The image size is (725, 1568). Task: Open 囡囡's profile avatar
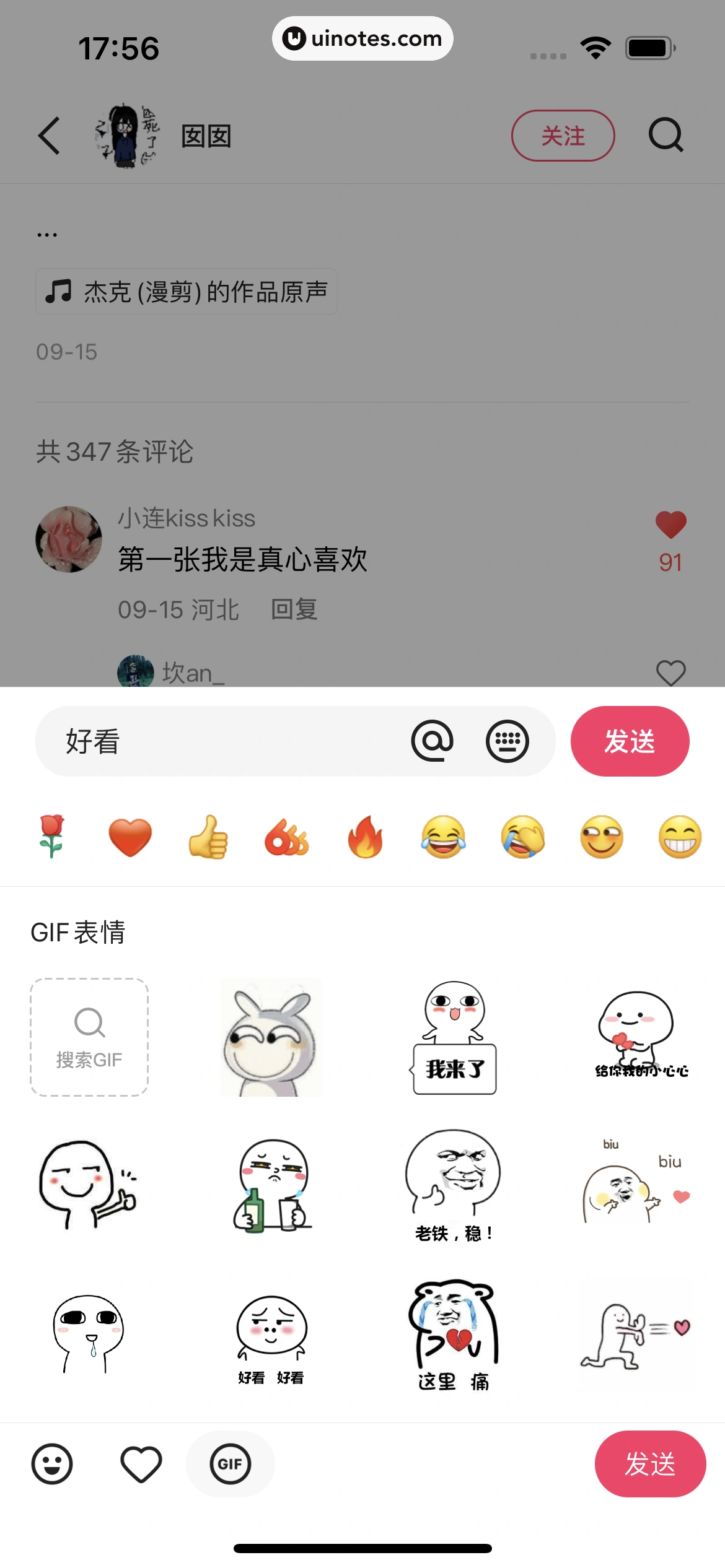(x=124, y=135)
